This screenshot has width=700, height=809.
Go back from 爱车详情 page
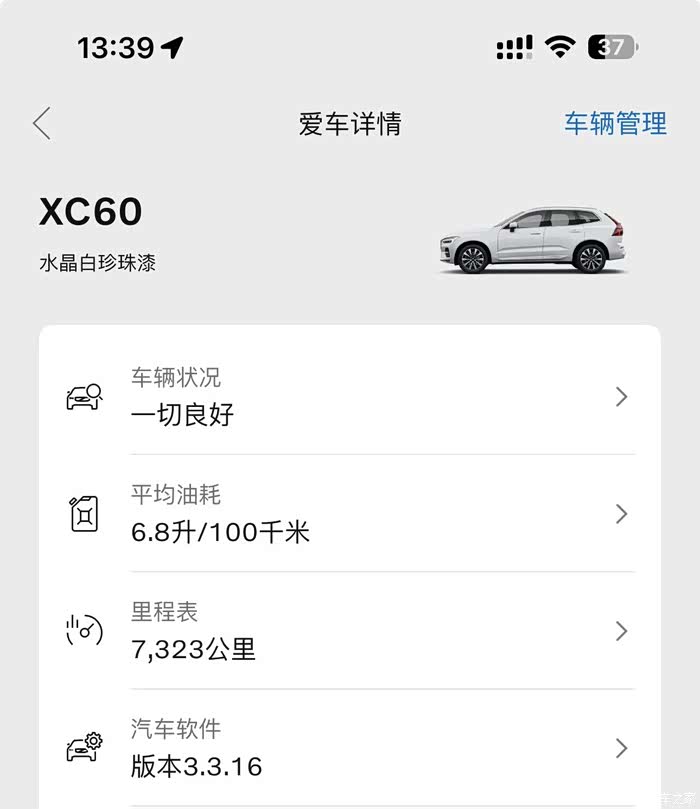pyautogui.click(x=42, y=124)
